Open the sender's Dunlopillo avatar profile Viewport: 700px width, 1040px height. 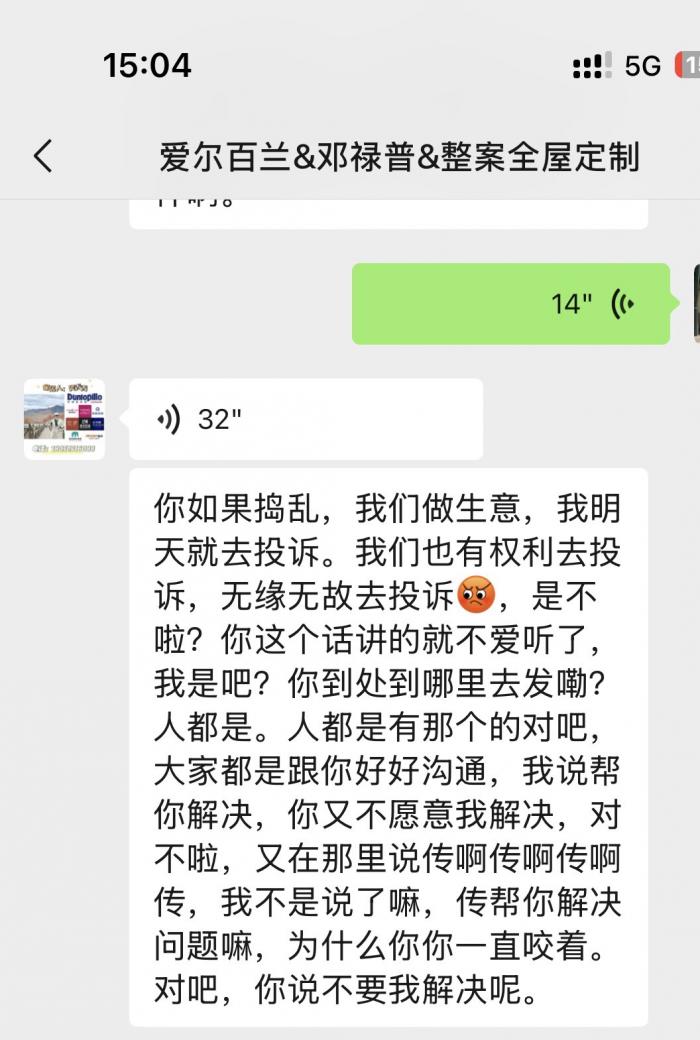pos(64,419)
